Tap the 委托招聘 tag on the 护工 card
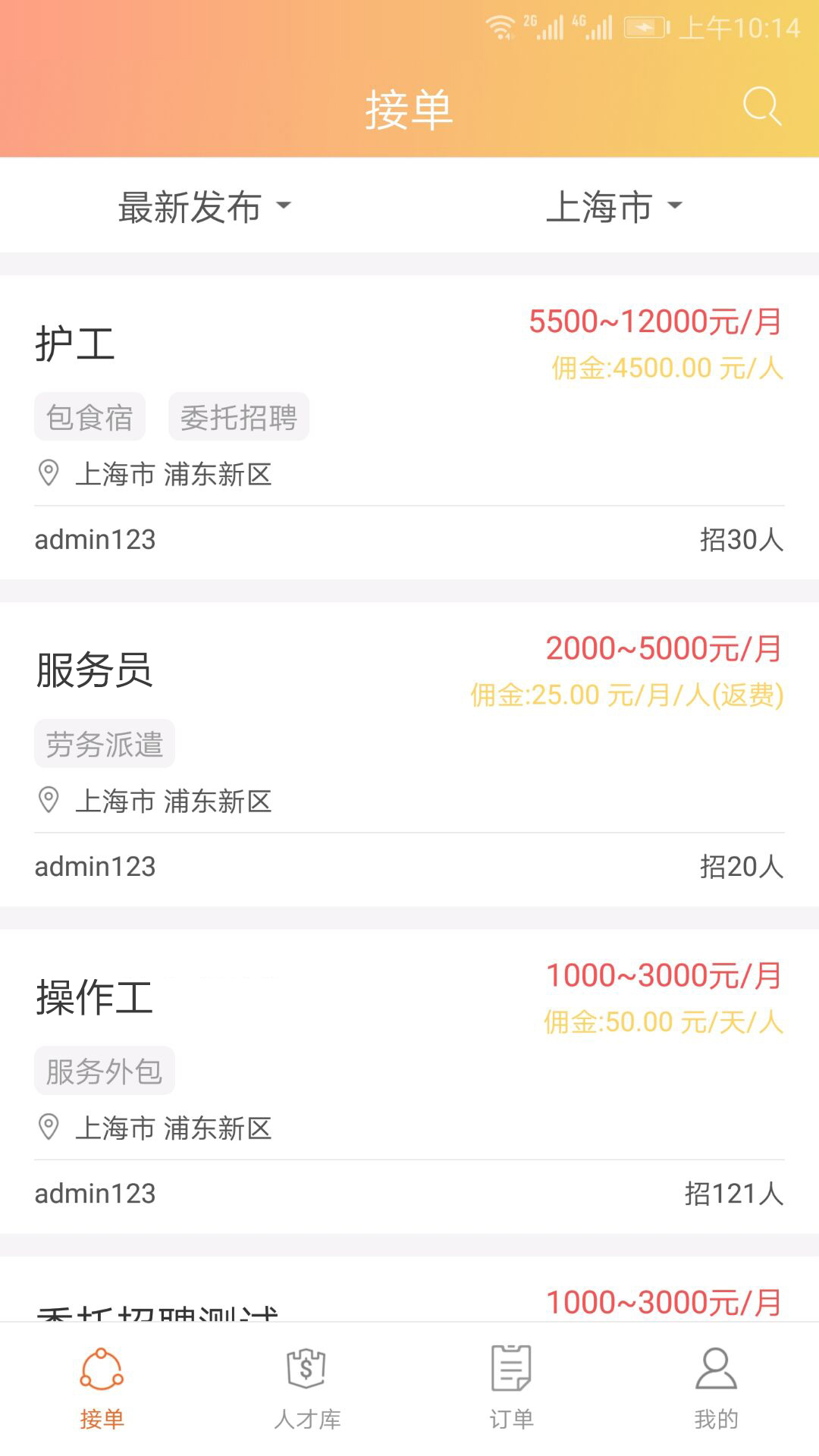The width and height of the screenshot is (819, 1456). pos(238,416)
